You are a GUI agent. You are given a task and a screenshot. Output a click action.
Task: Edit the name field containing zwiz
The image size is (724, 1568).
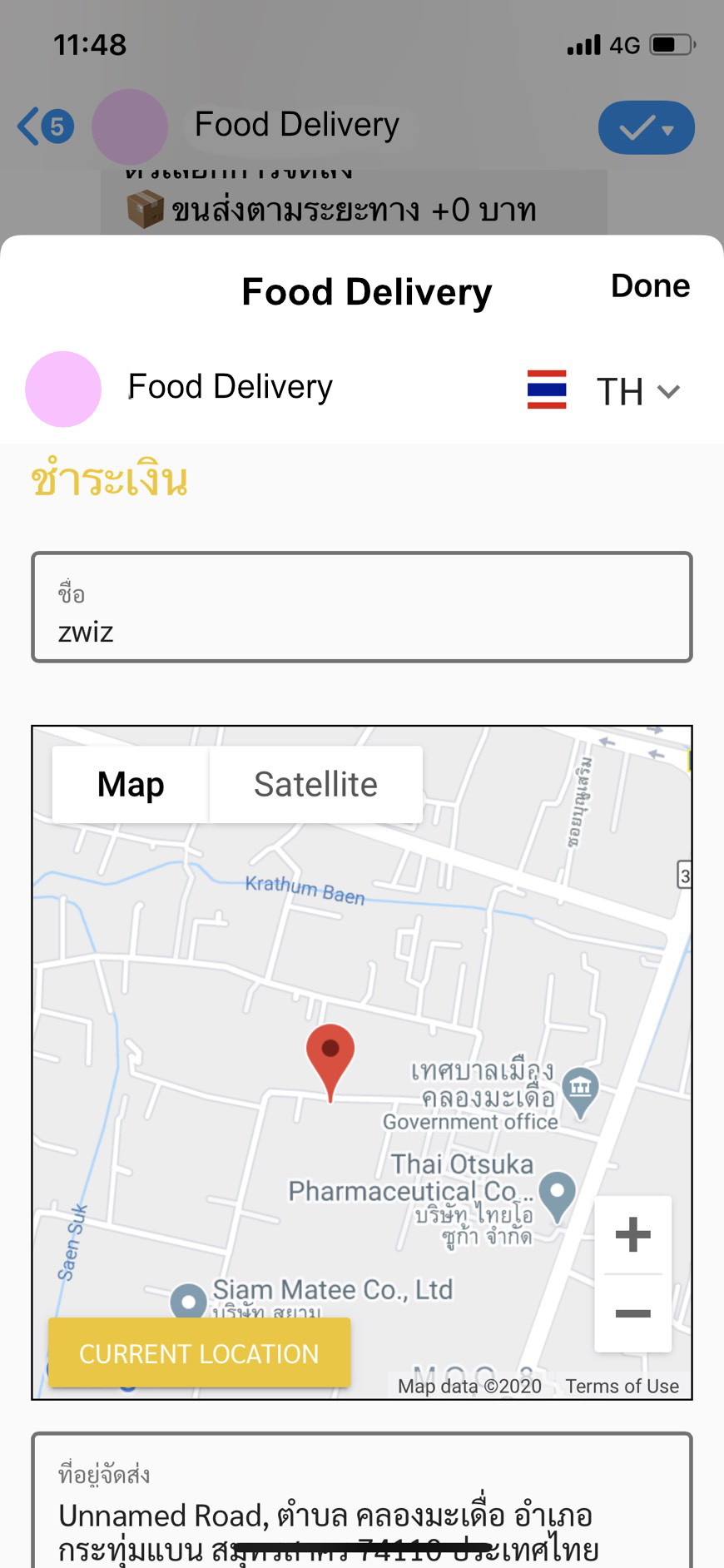point(362,607)
